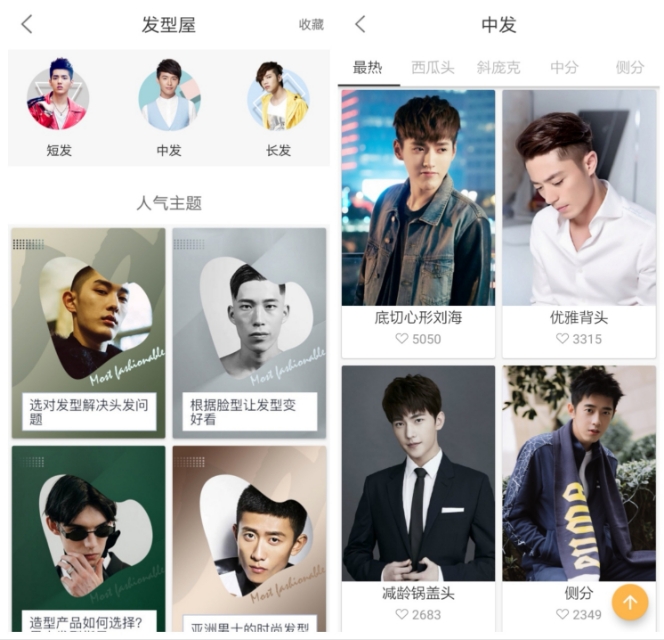
Task: Go back from the 发型屋 screen
Action: [x=27, y=25]
